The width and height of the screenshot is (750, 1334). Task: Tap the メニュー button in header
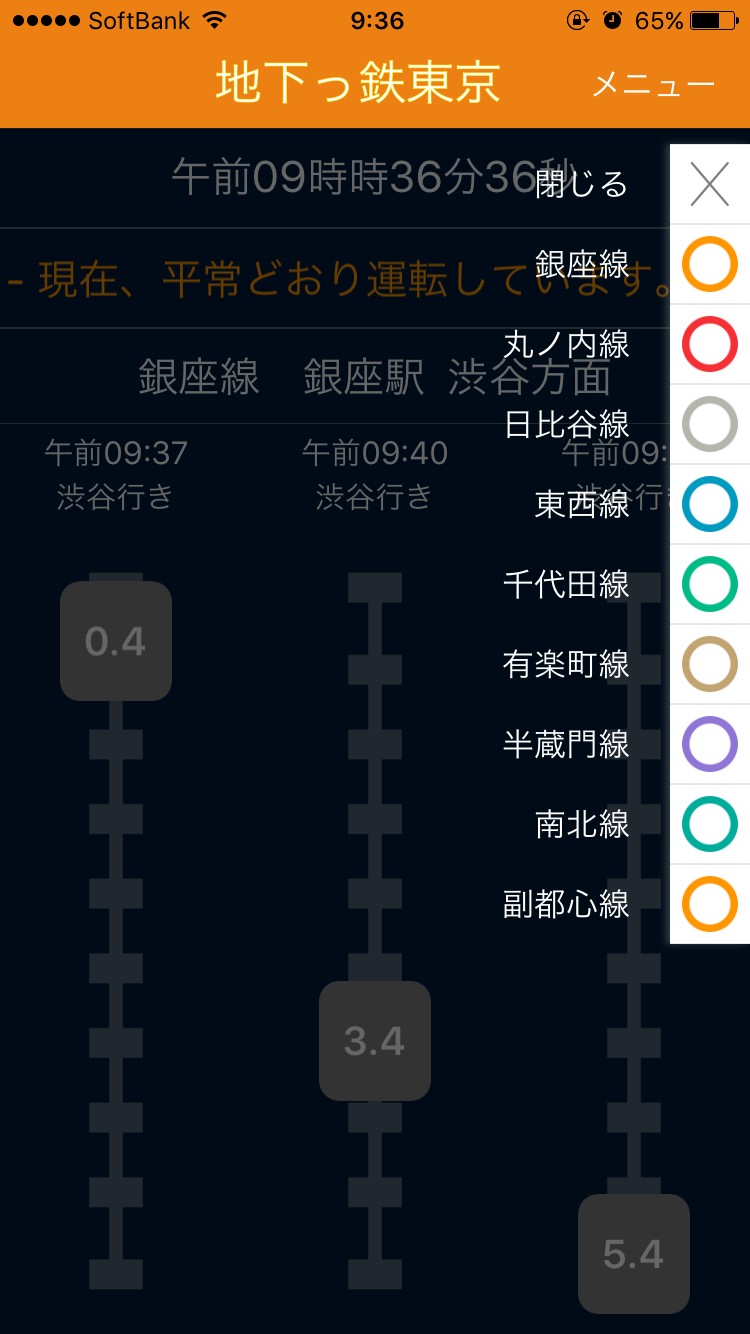(x=653, y=84)
